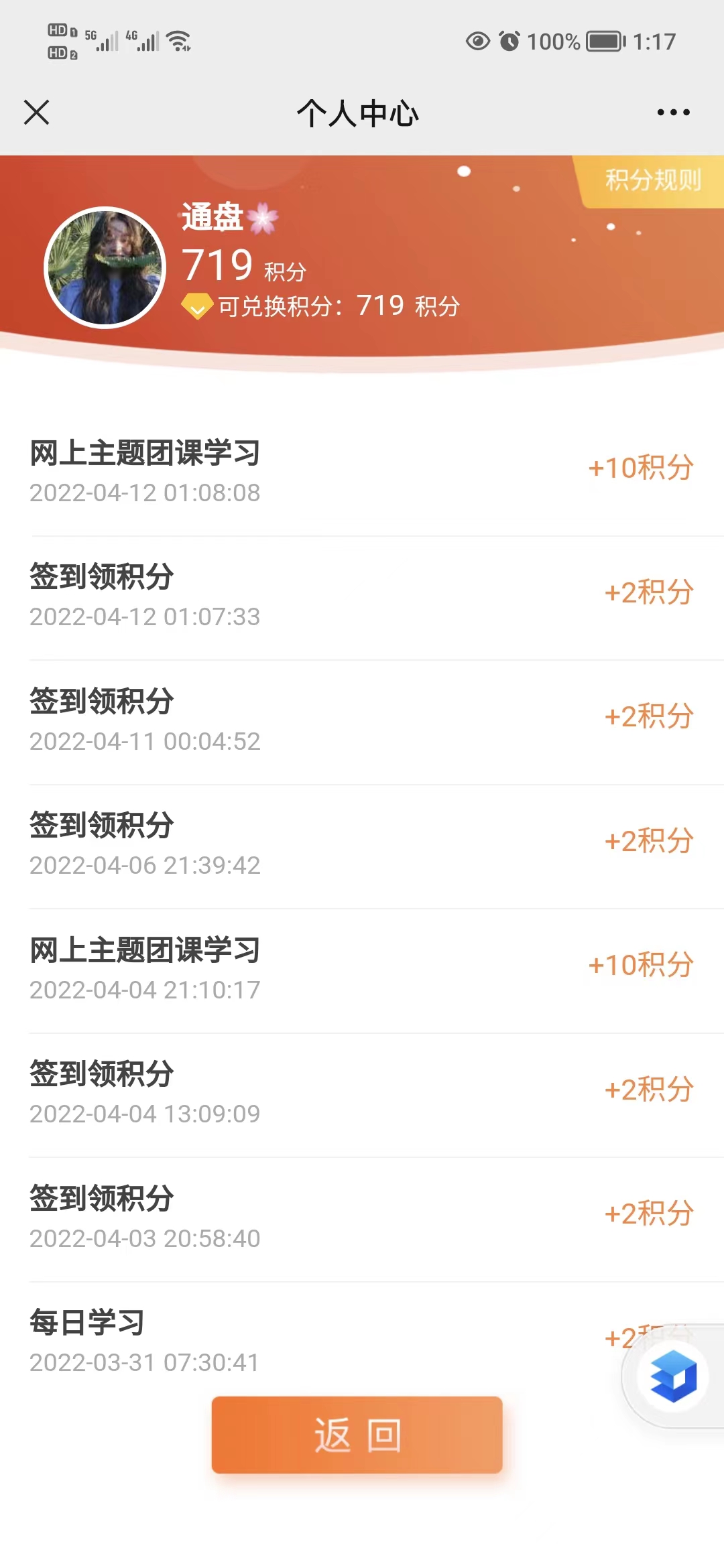Close the 个人中心 page

37,113
